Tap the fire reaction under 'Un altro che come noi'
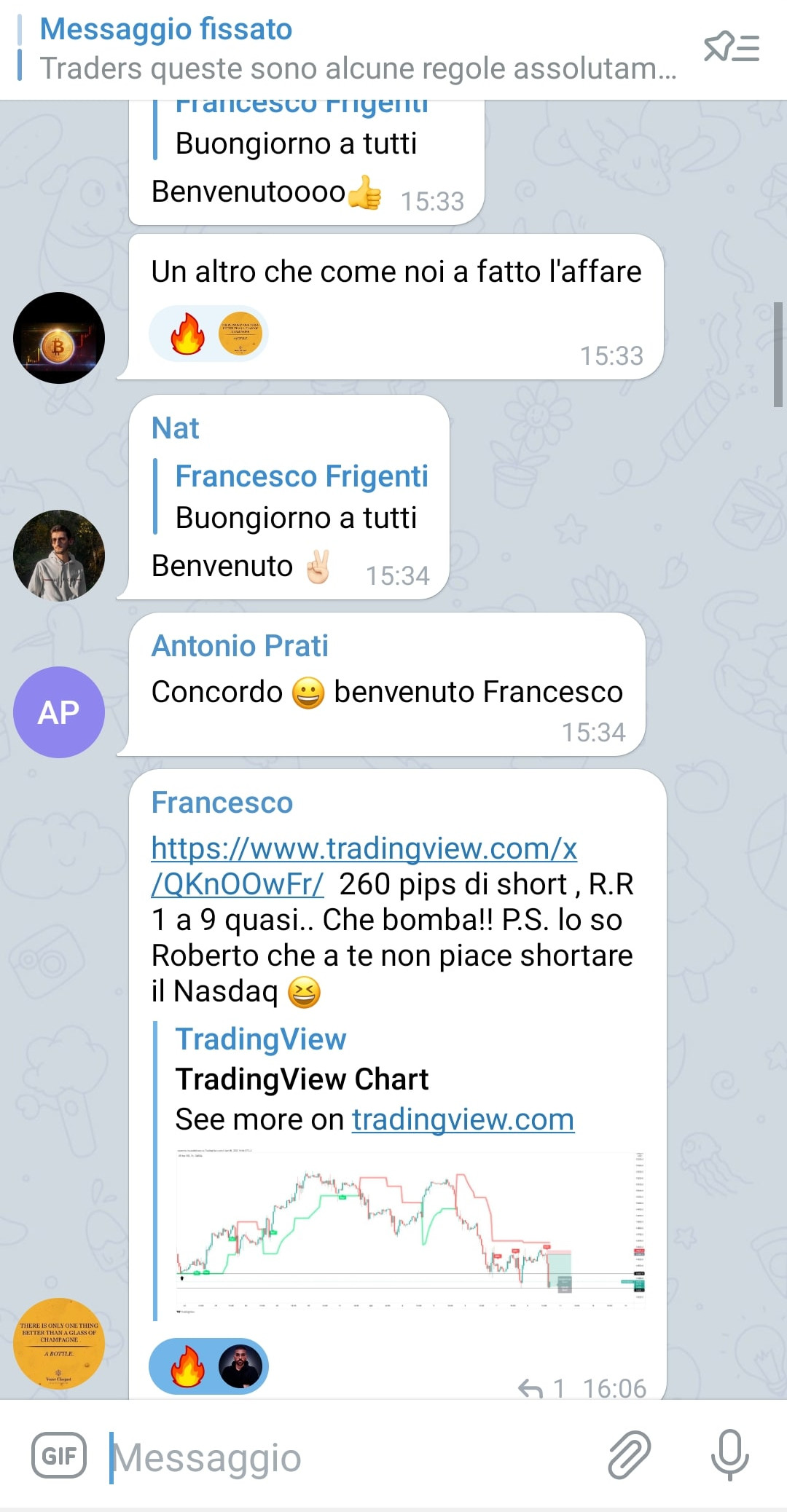 (x=187, y=334)
